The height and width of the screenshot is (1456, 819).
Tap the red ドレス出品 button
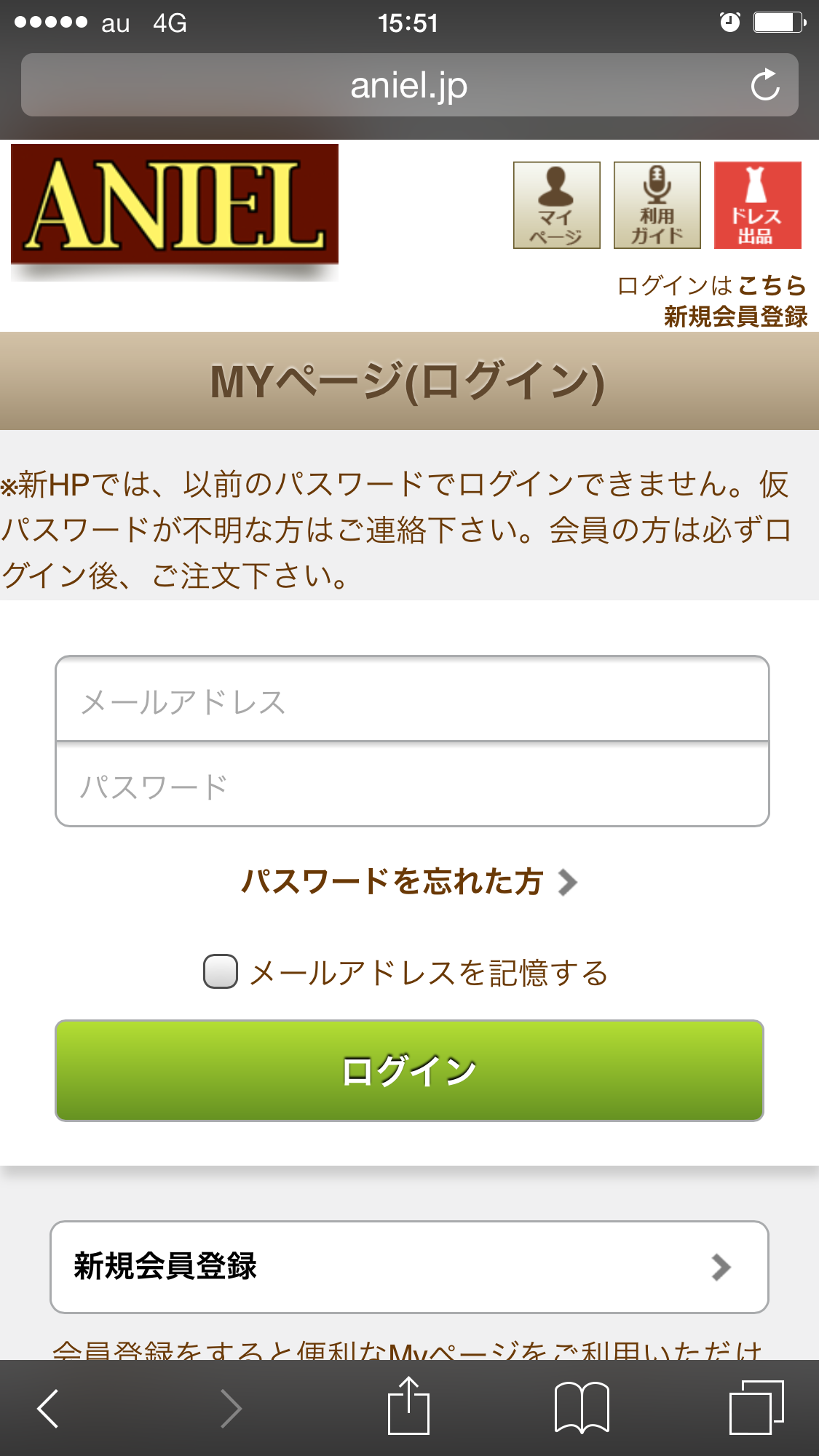coord(757,205)
